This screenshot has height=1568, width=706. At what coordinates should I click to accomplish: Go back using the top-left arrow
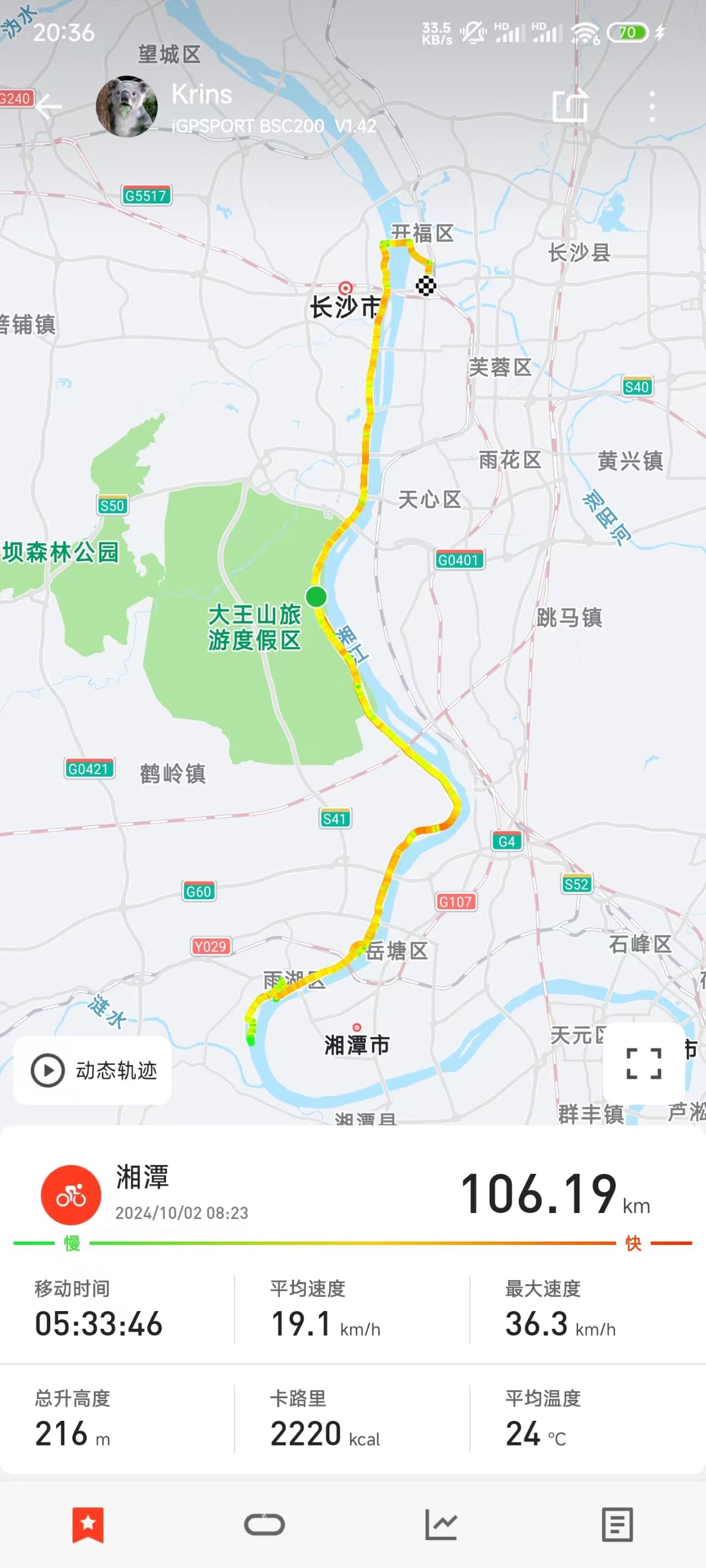[x=49, y=107]
